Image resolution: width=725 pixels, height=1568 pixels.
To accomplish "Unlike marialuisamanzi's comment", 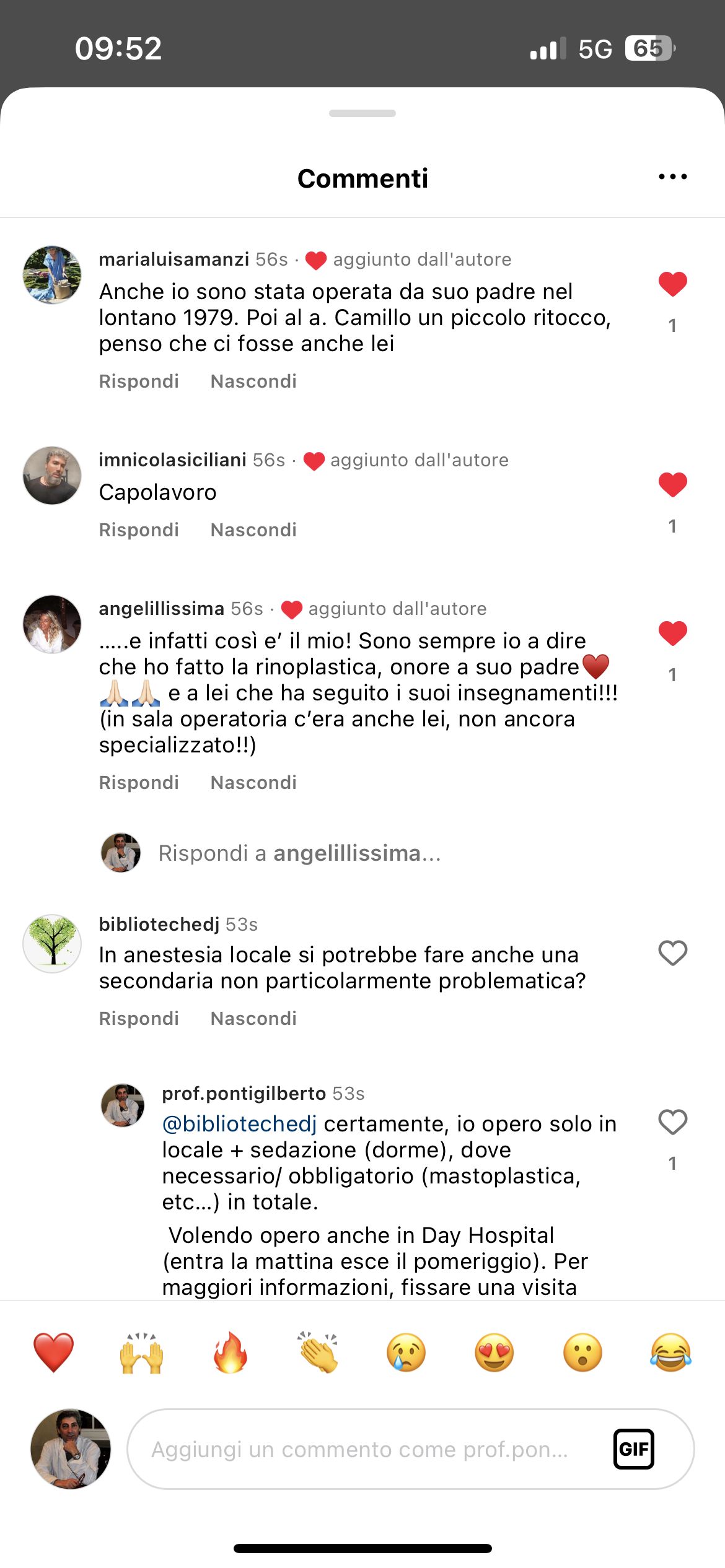I will 672,284.
